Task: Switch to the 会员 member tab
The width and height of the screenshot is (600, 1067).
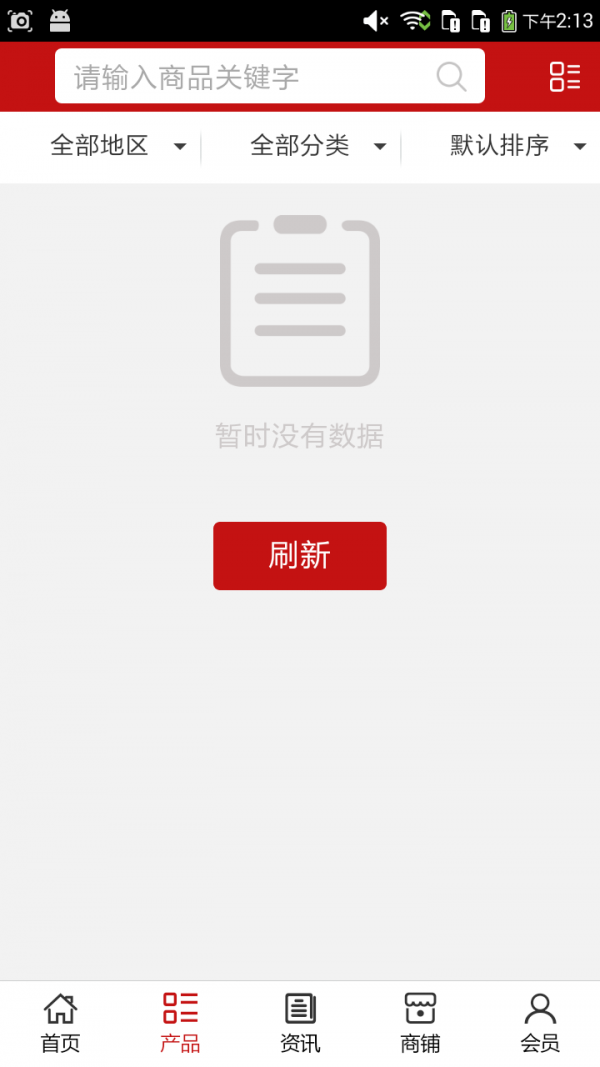Action: tap(540, 1023)
